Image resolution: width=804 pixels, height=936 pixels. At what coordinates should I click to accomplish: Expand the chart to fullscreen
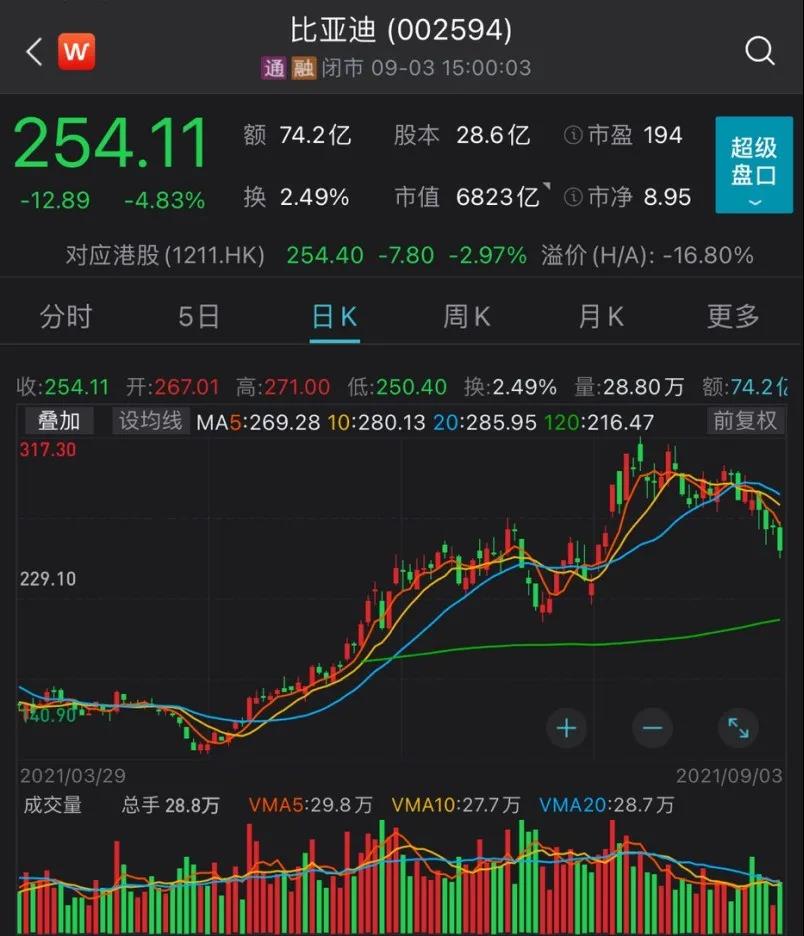tap(738, 728)
